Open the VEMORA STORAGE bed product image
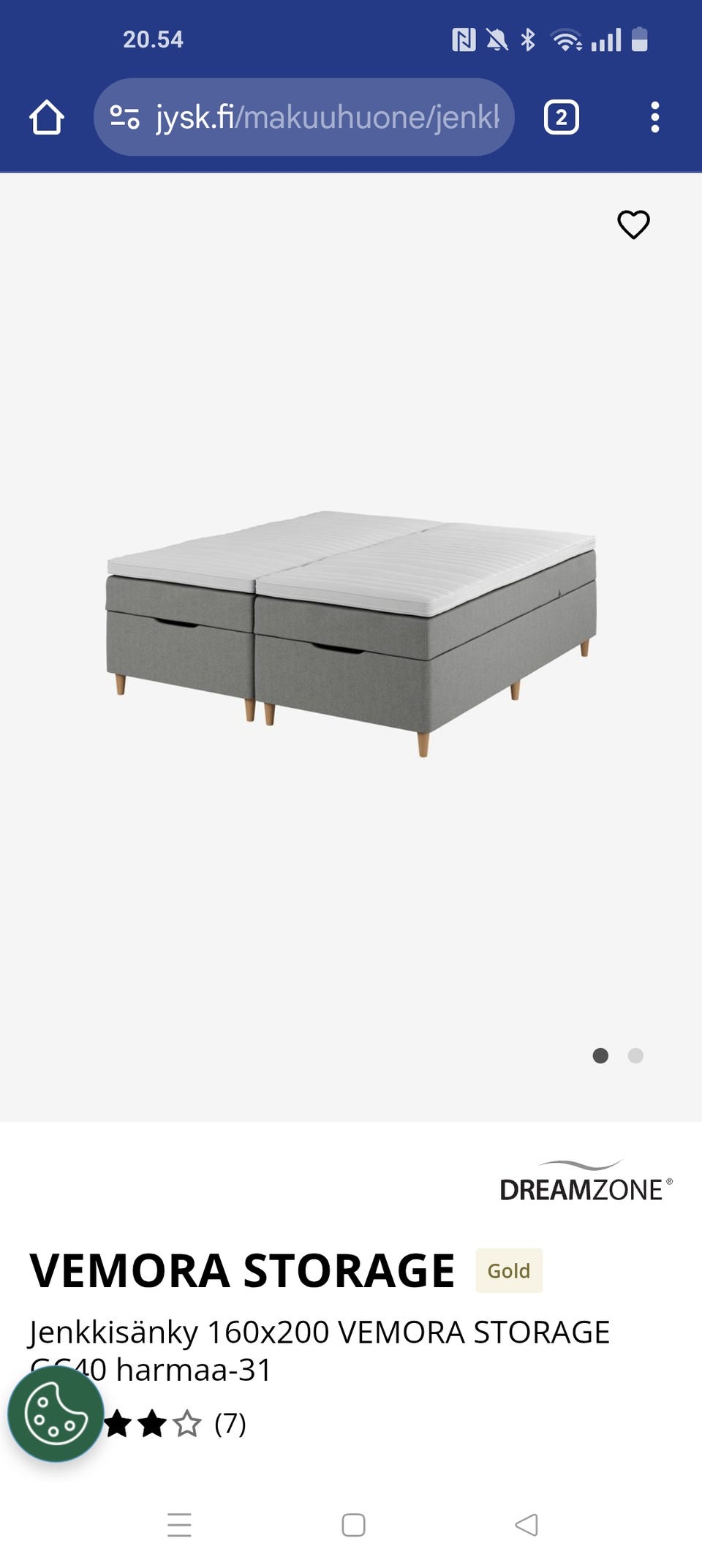Screen dimensions: 702x1568 click(351, 633)
